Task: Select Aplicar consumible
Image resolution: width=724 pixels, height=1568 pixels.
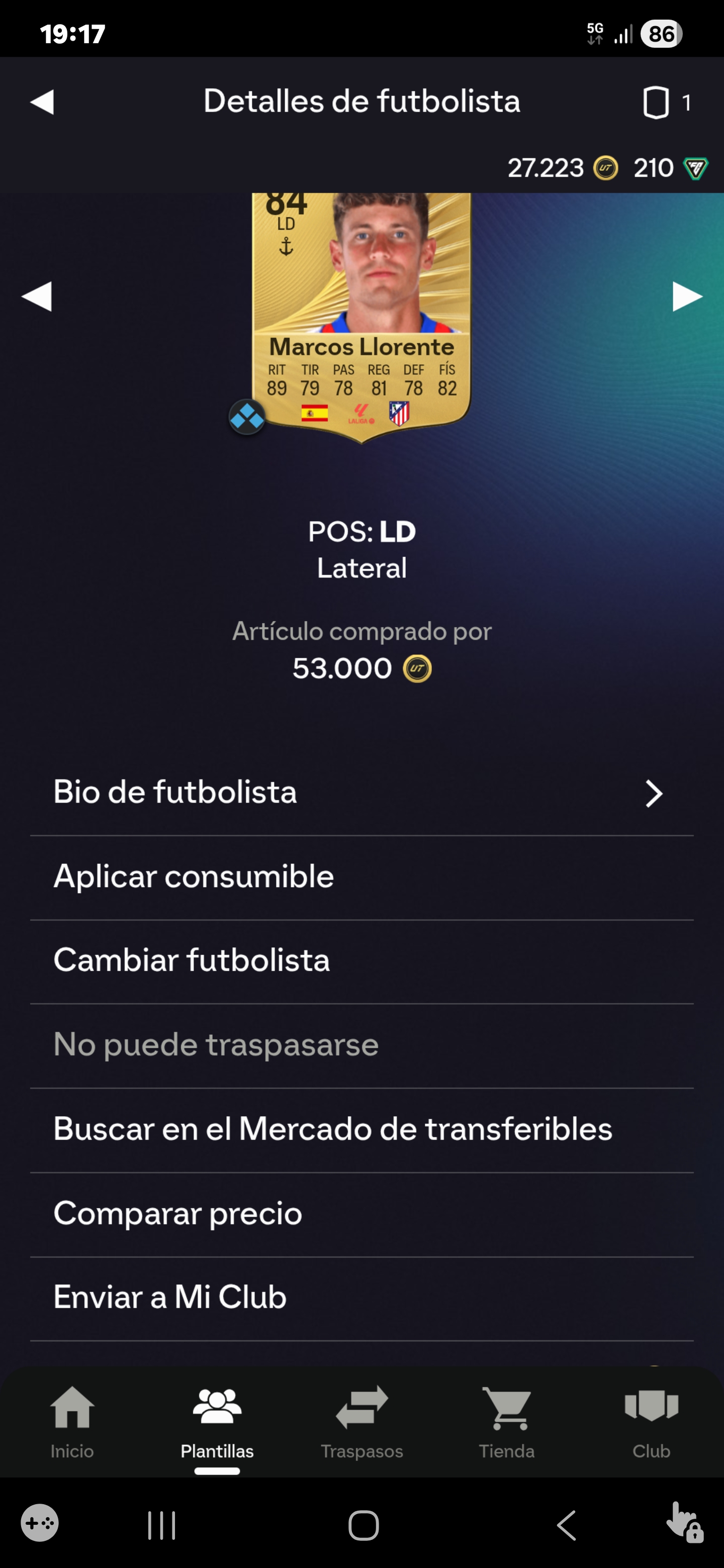Action: pyautogui.click(x=361, y=876)
